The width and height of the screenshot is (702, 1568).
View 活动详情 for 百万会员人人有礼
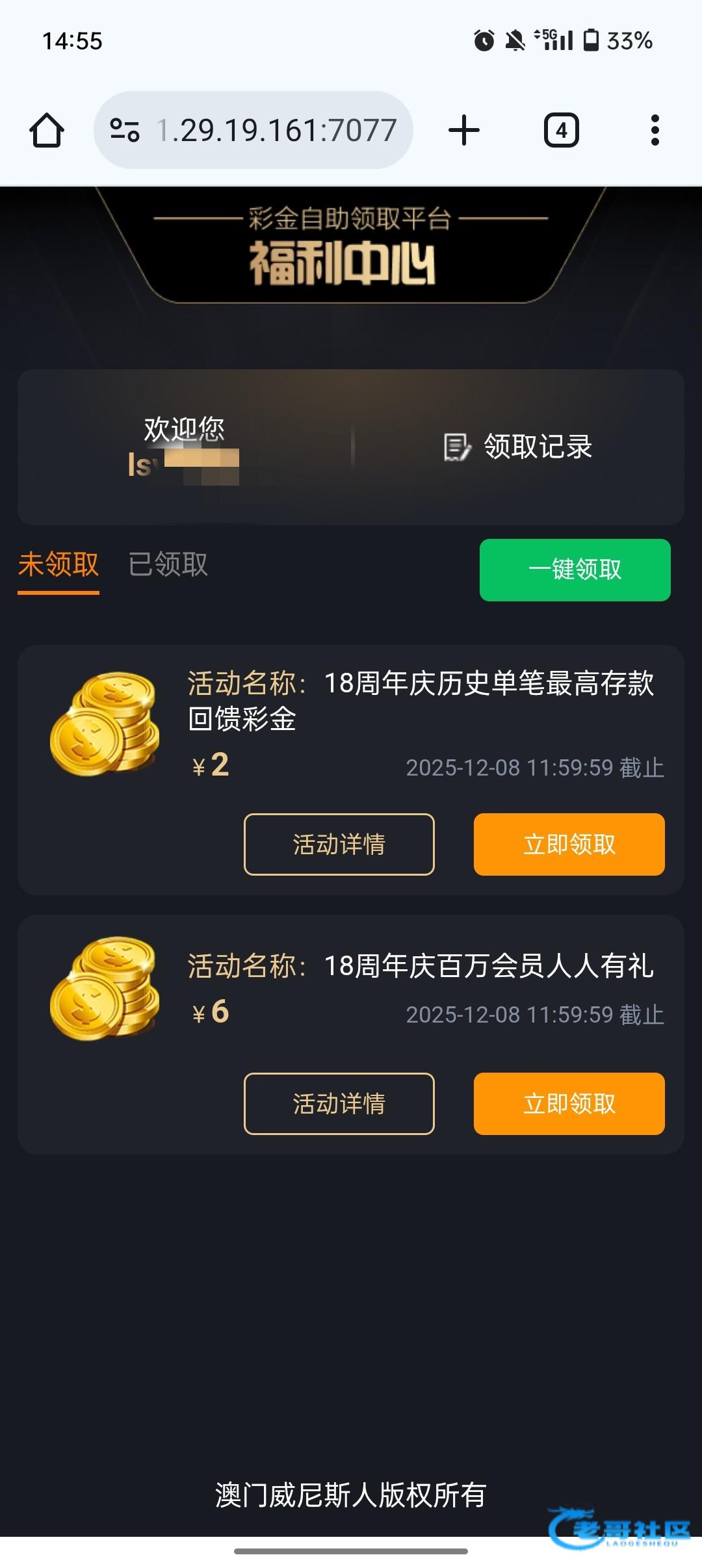(339, 1103)
